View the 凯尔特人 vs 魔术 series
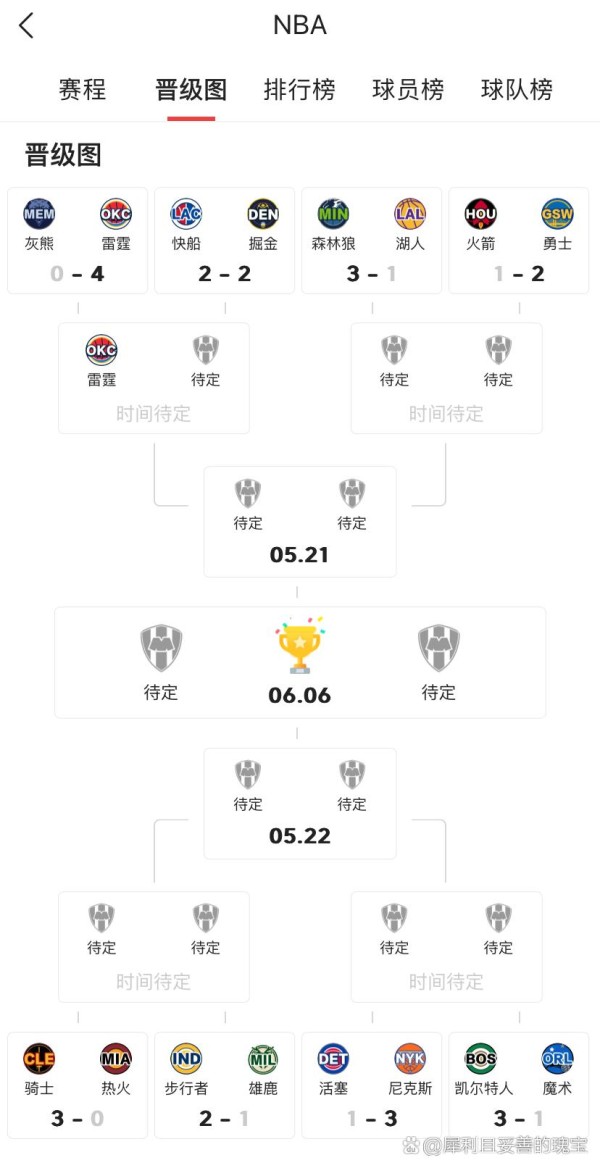The width and height of the screenshot is (600, 1168). point(519,1085)
